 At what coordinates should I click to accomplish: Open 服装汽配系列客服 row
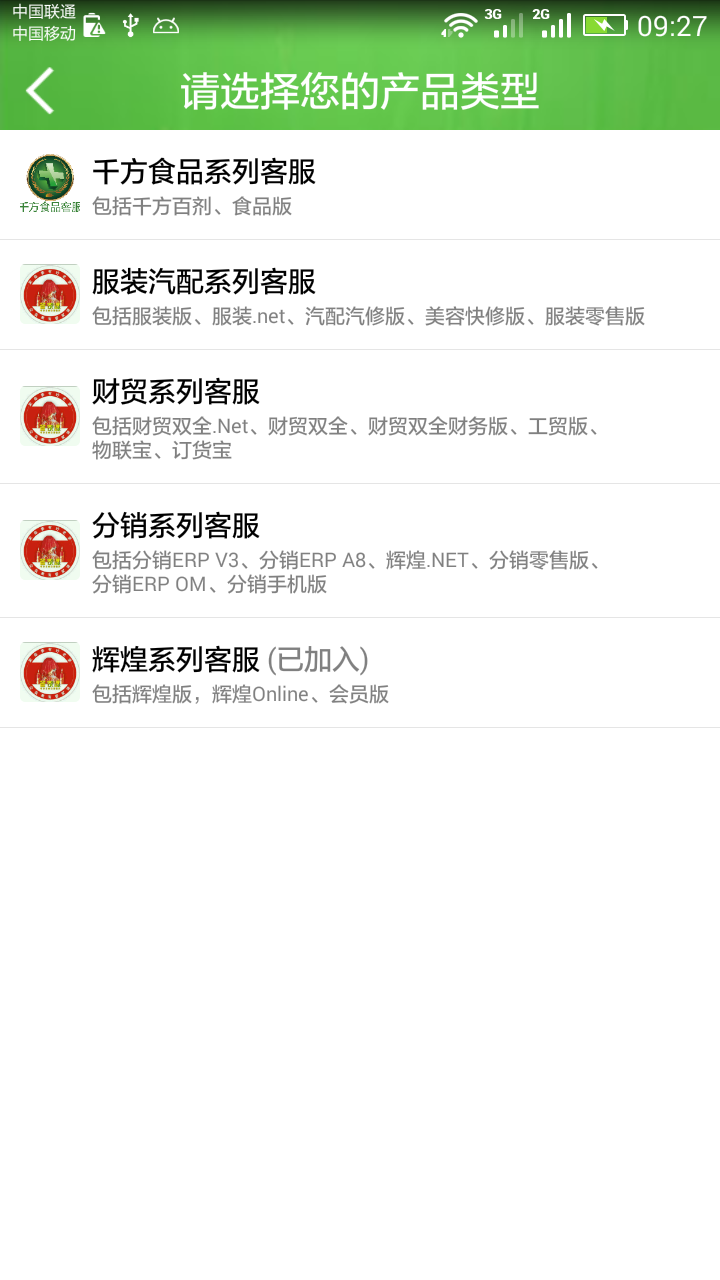coord(360,295)
